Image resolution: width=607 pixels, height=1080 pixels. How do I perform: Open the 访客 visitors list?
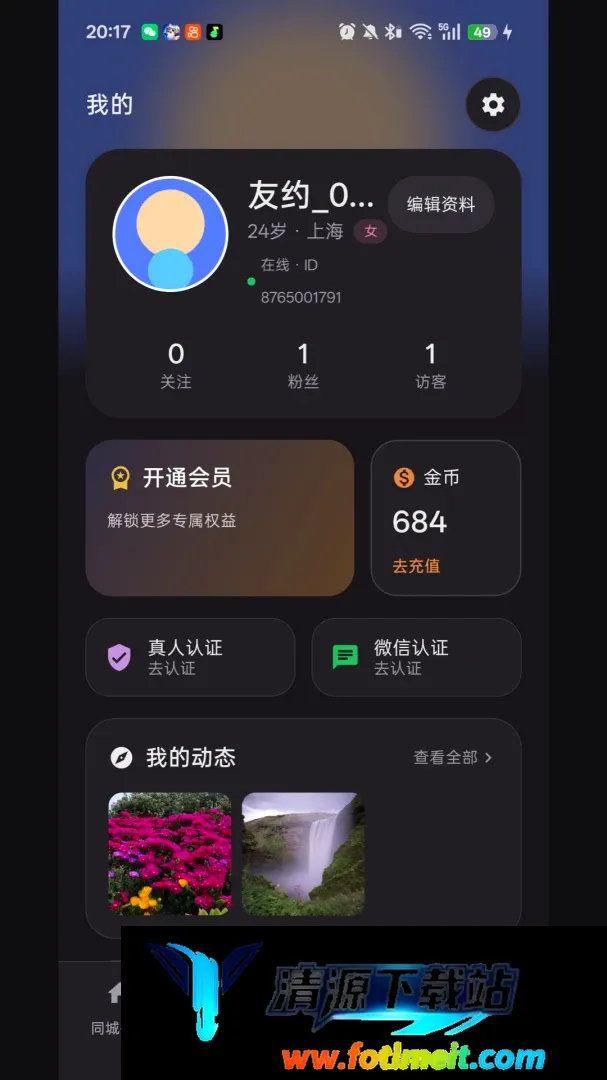431,366
